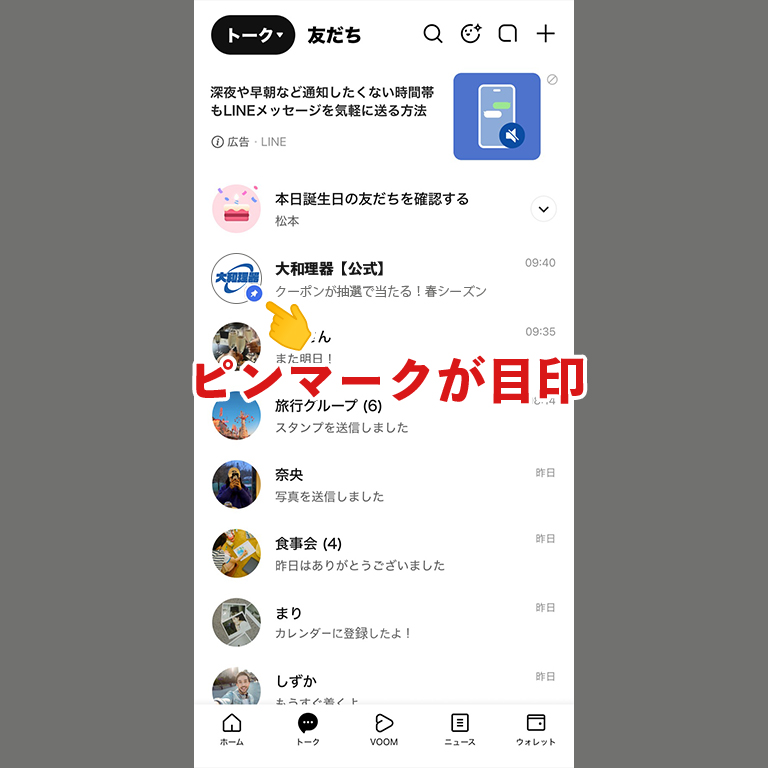Tap the plus icon to create new
The height and width of the screenshot is (768, 768).
545,34
